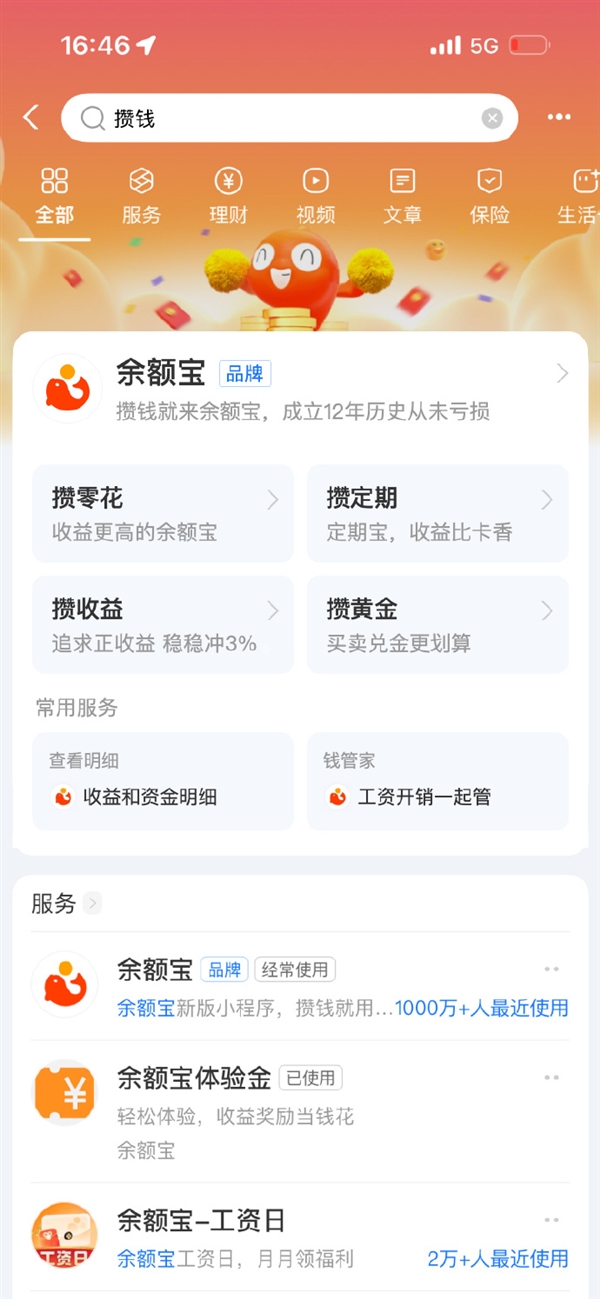Open the three-dot menu at top right
The height and width of the screenshot is (1299, 600).
(x=559, y=118)
